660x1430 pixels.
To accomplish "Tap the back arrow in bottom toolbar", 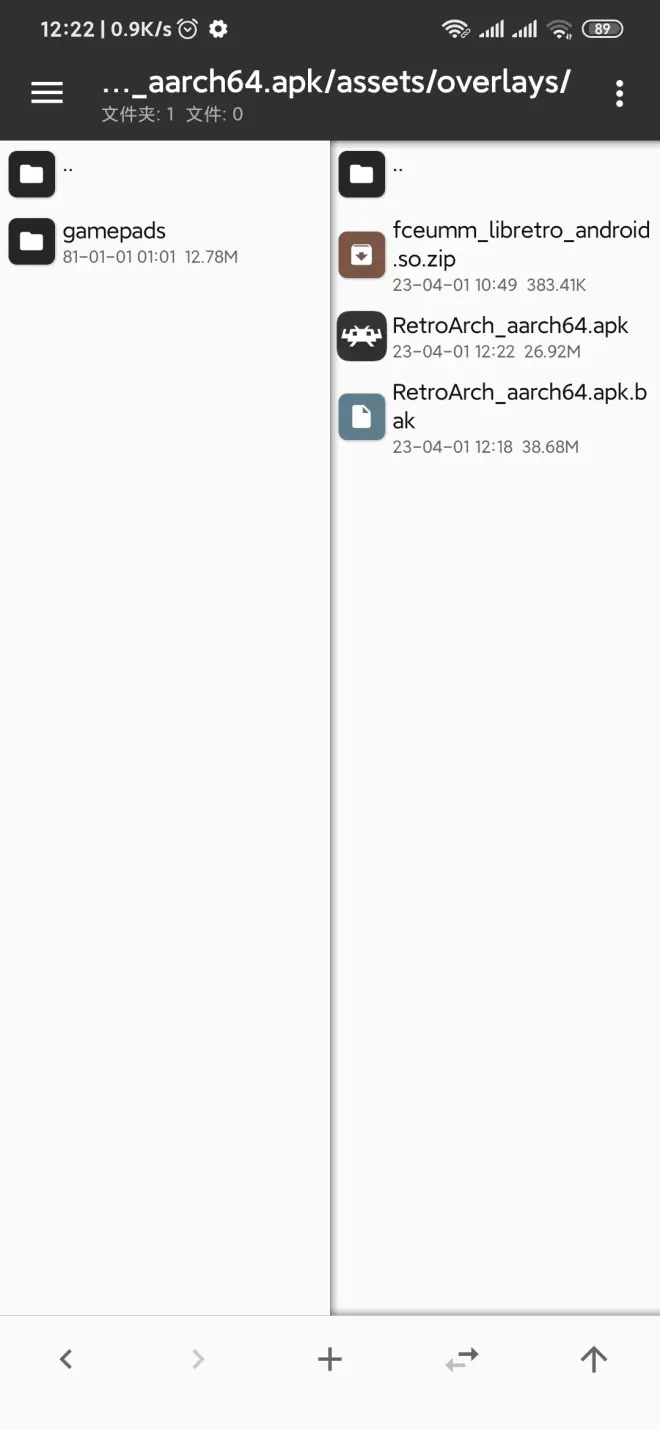I will coord(66,1359).
